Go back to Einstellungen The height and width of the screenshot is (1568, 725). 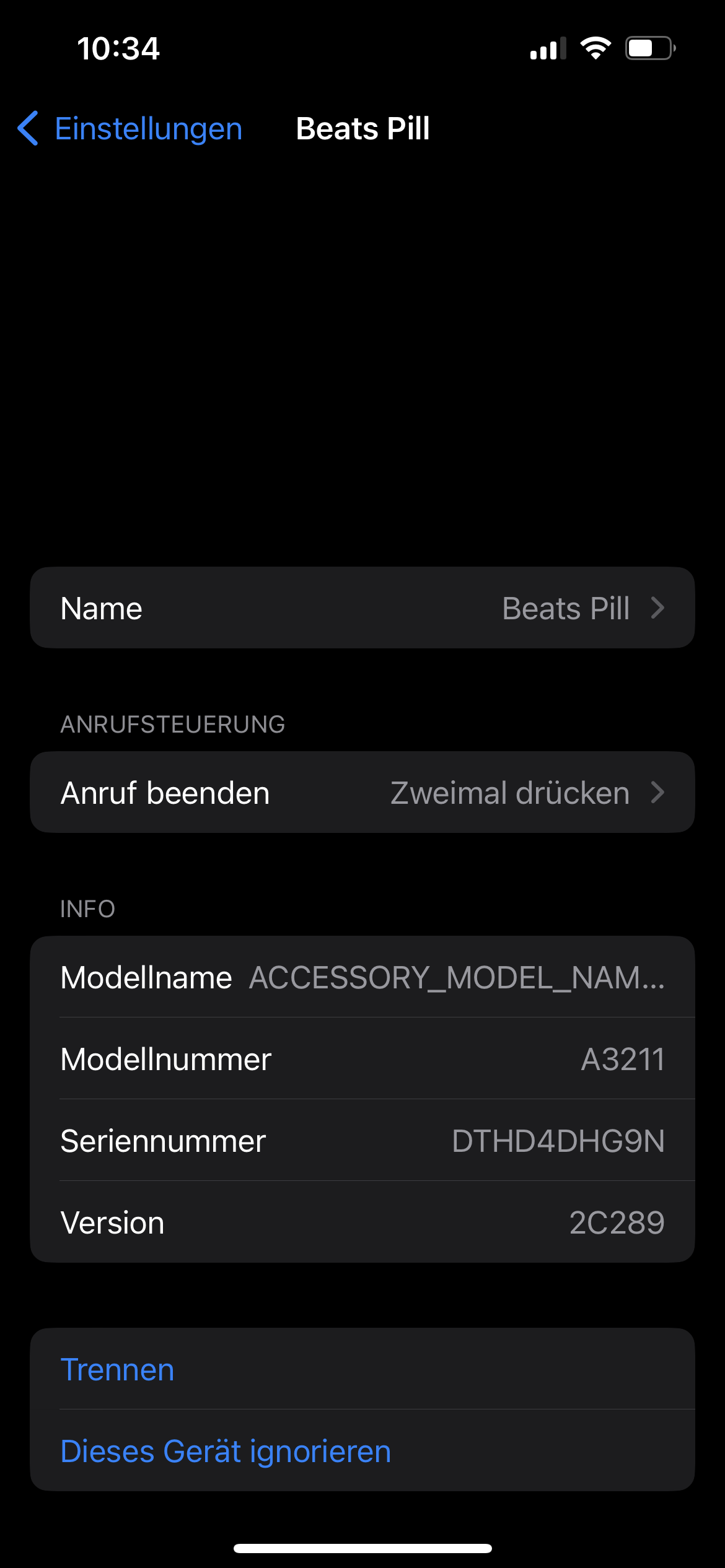coord(130,129)
